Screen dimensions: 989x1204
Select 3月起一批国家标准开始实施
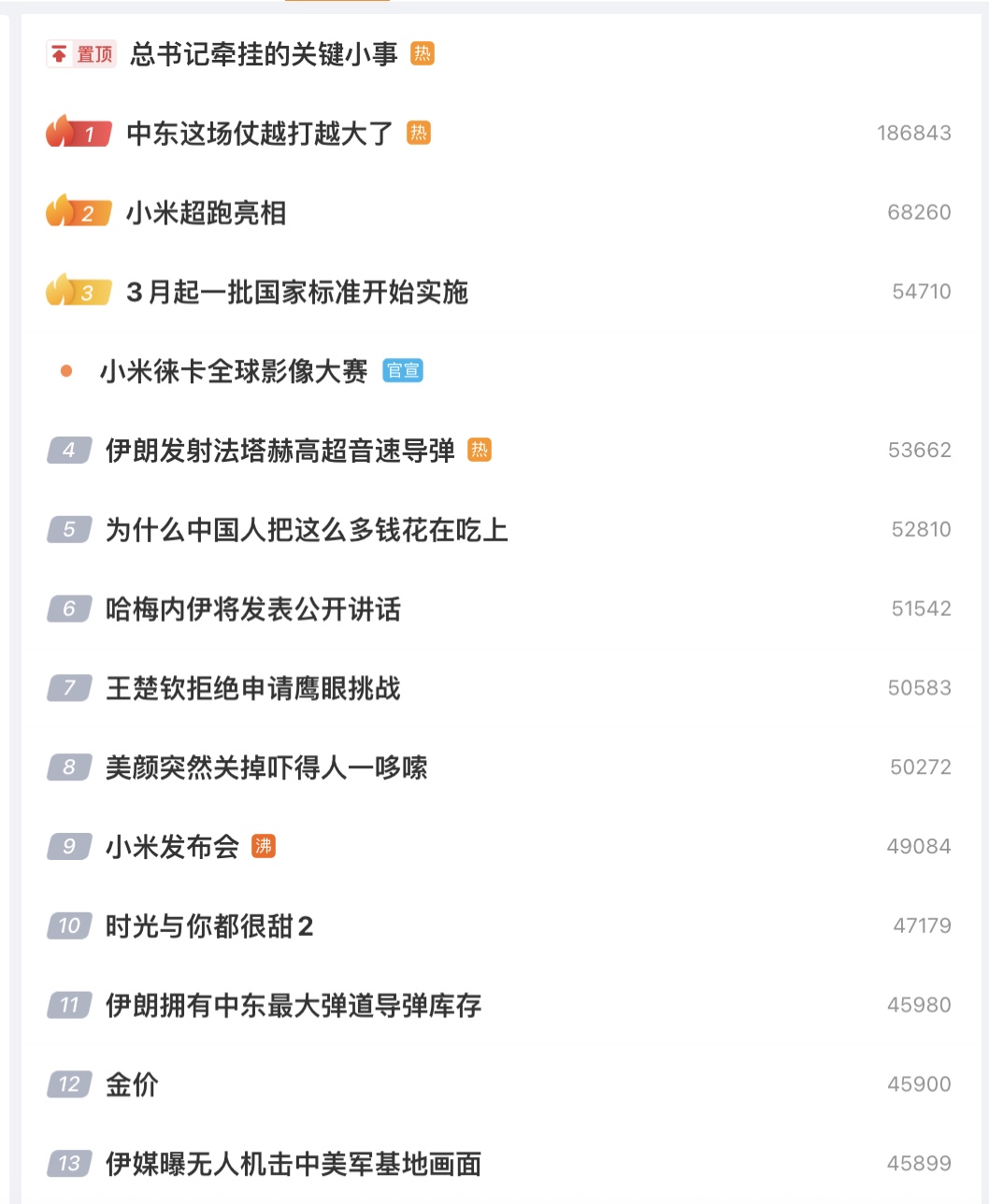coord(297,293)
